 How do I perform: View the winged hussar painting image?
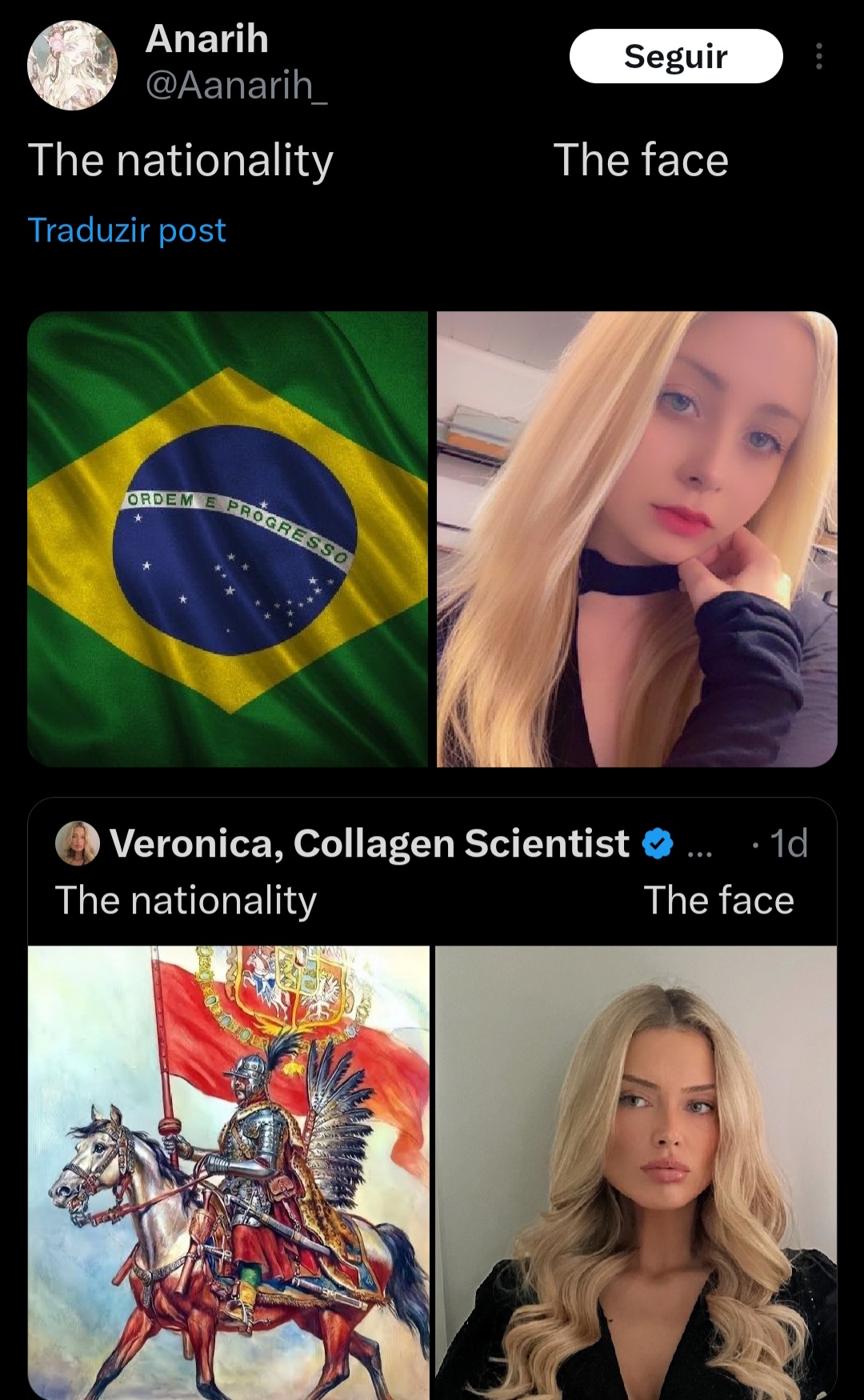click(x=229, y=1173)
